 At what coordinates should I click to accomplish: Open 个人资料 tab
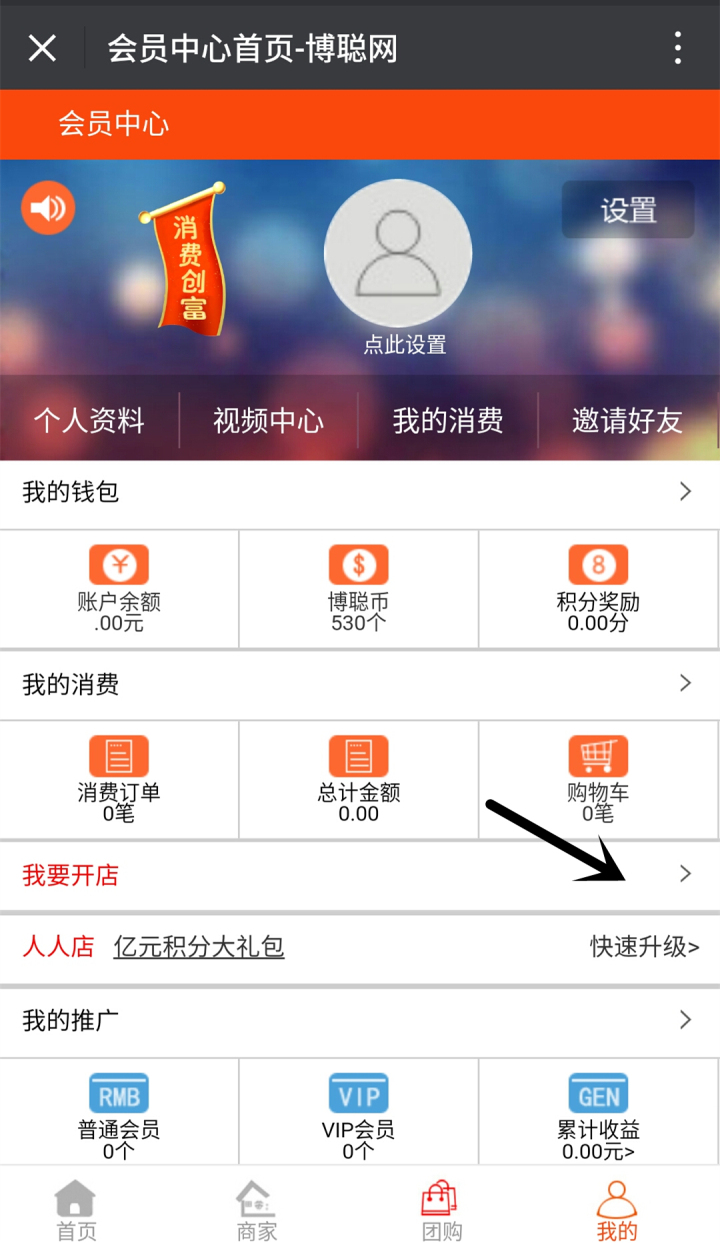pos(89,421)
